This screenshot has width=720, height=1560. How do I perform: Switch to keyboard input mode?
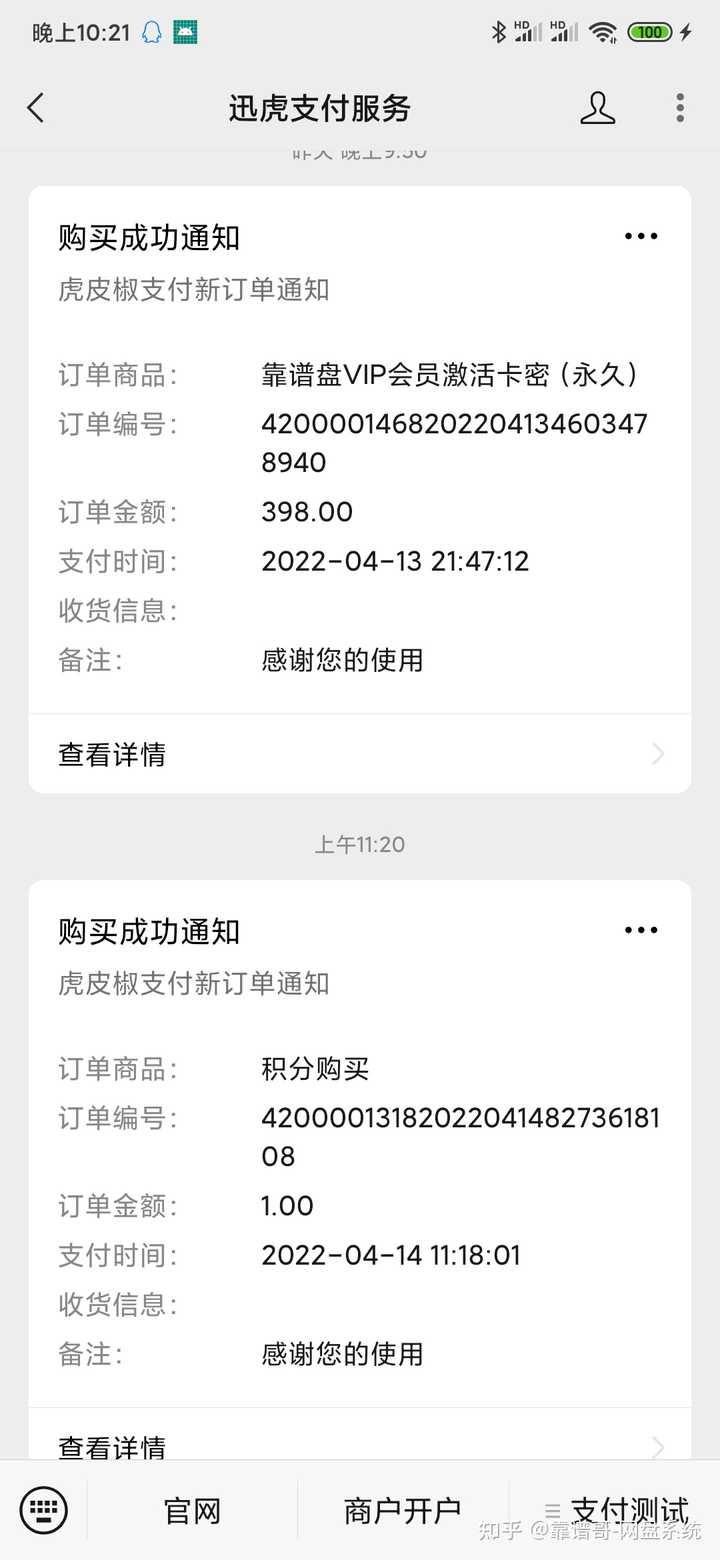pos(44,1509)
